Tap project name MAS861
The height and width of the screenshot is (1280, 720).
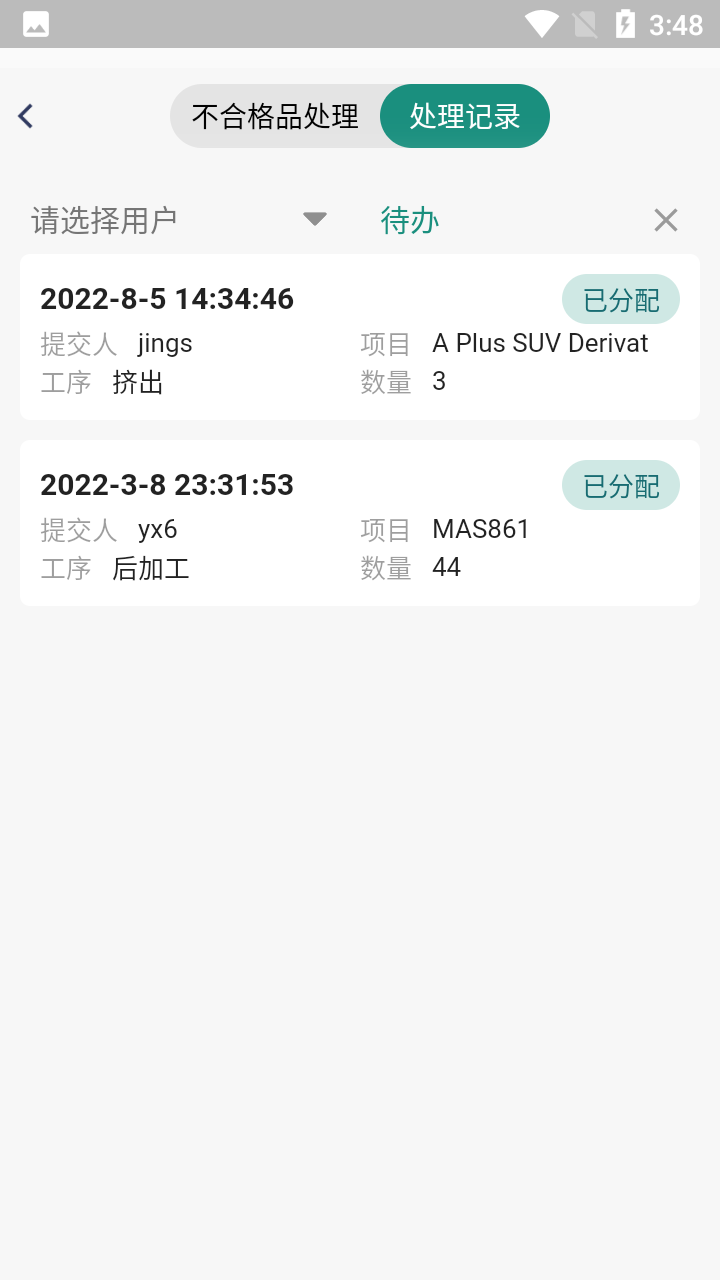tap(481, 529)
